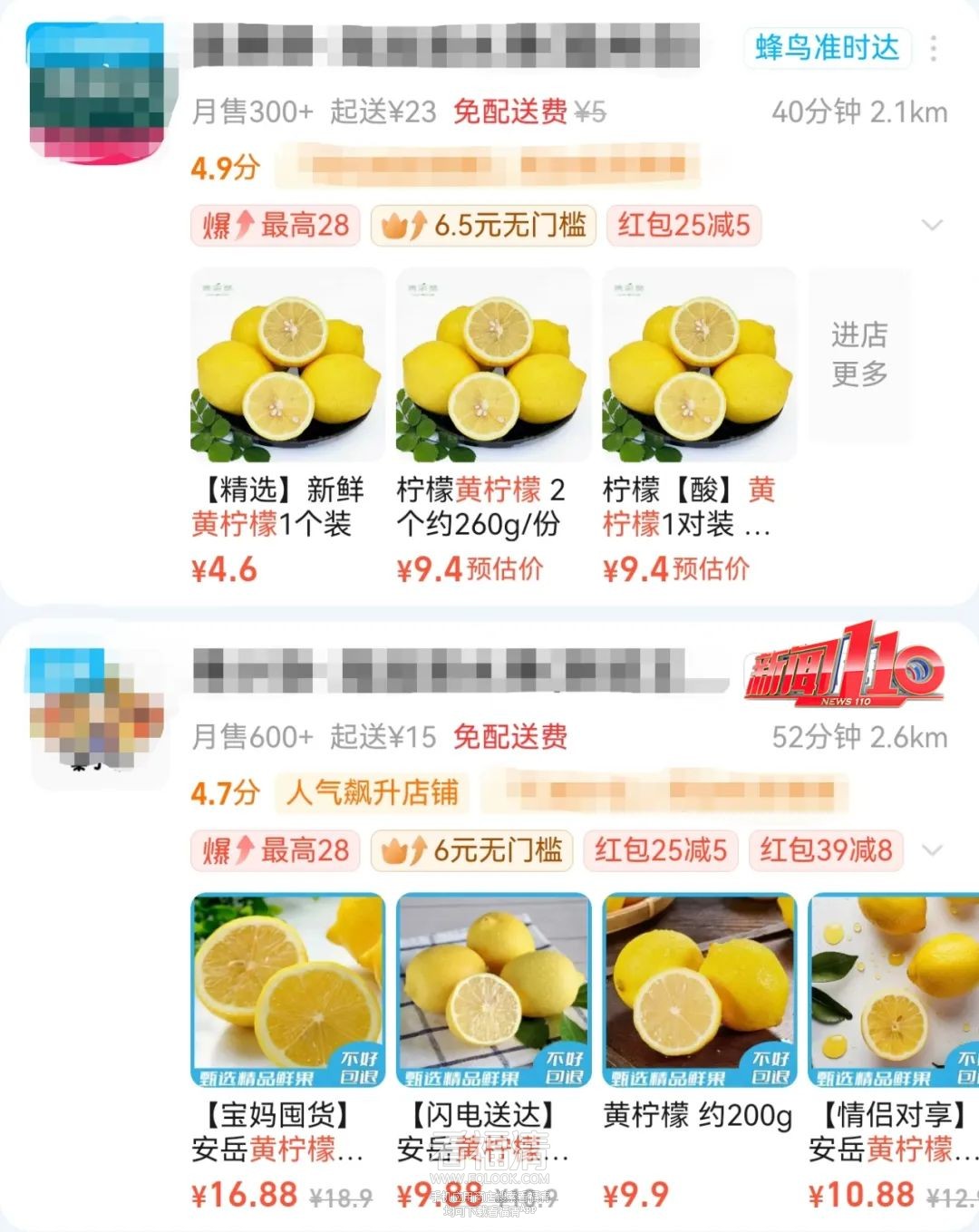The height and width of the screenshot is (1232, 979).
Task: Open the first store's three-dot overflow menu
Action: pos(933,47)
